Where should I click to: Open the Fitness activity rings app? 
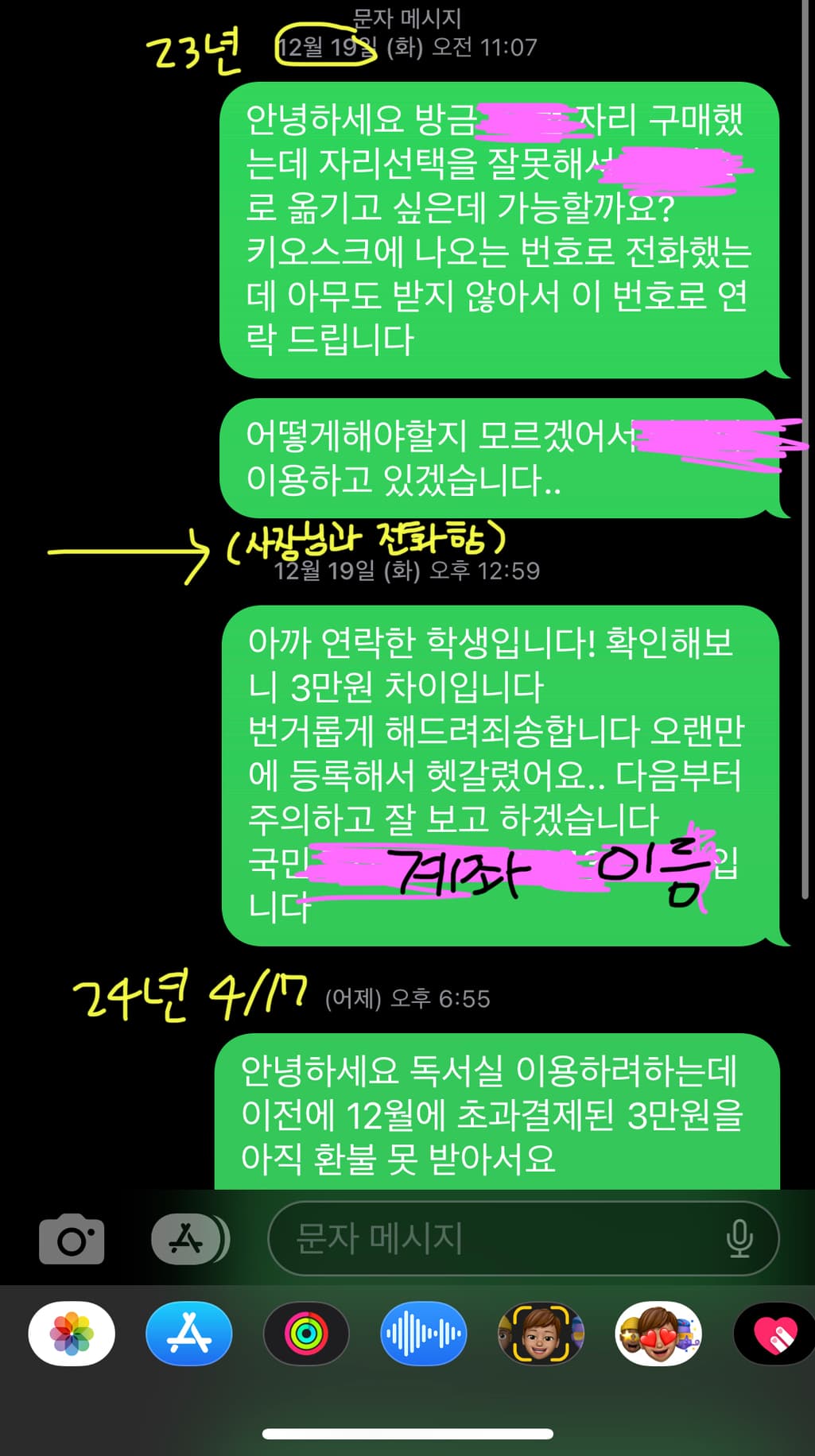point(307,1334)
